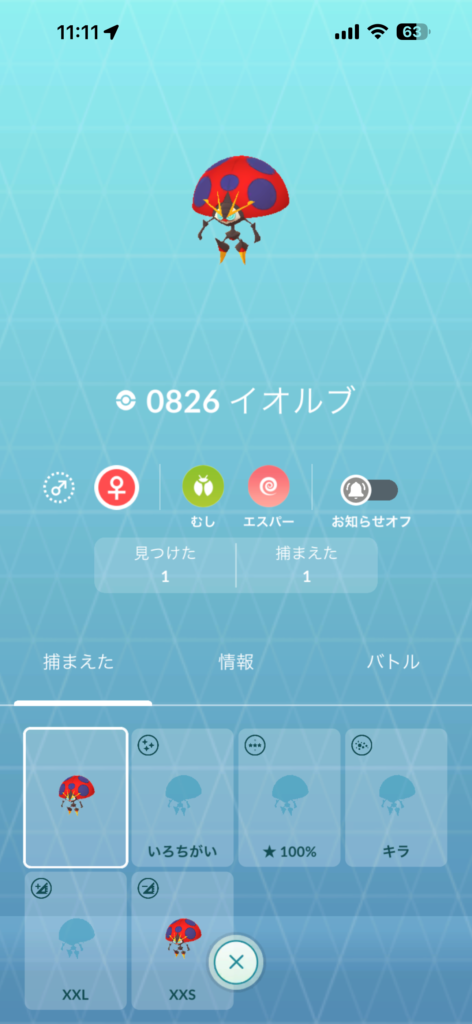Toggle the お知らせオフ notification switch

point(370,490)
